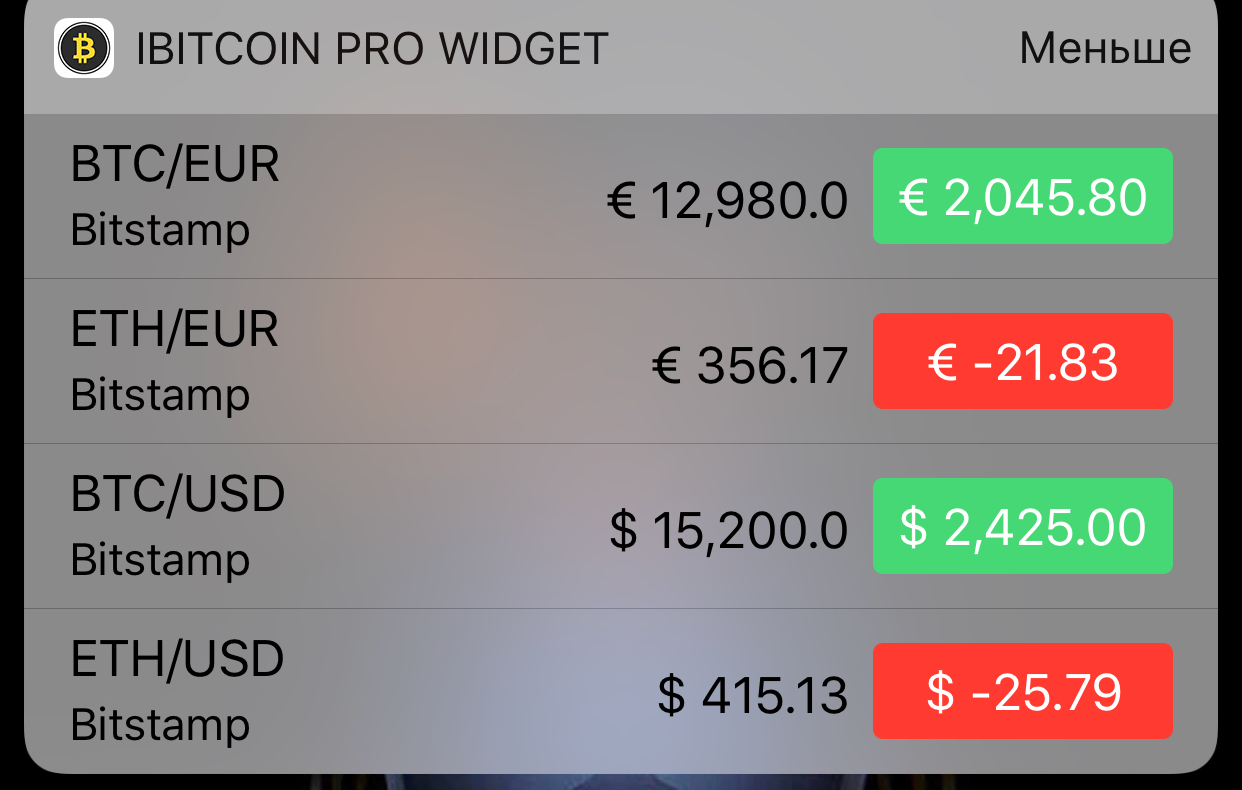This screenshot has height=790, width=1242.
Task: Tap the green $ 2,425.00 change badge
Action: (x=1022, y=526)
